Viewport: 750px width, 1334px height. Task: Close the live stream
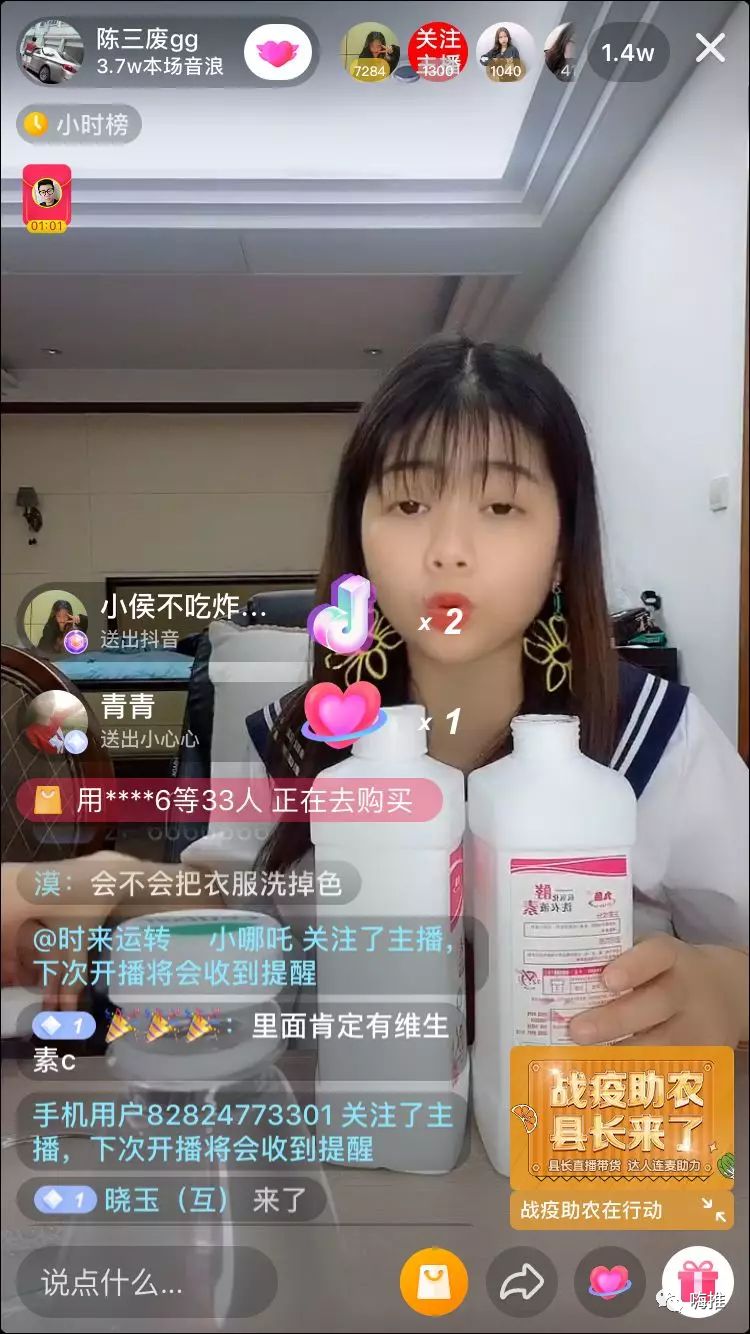(710, 48)
